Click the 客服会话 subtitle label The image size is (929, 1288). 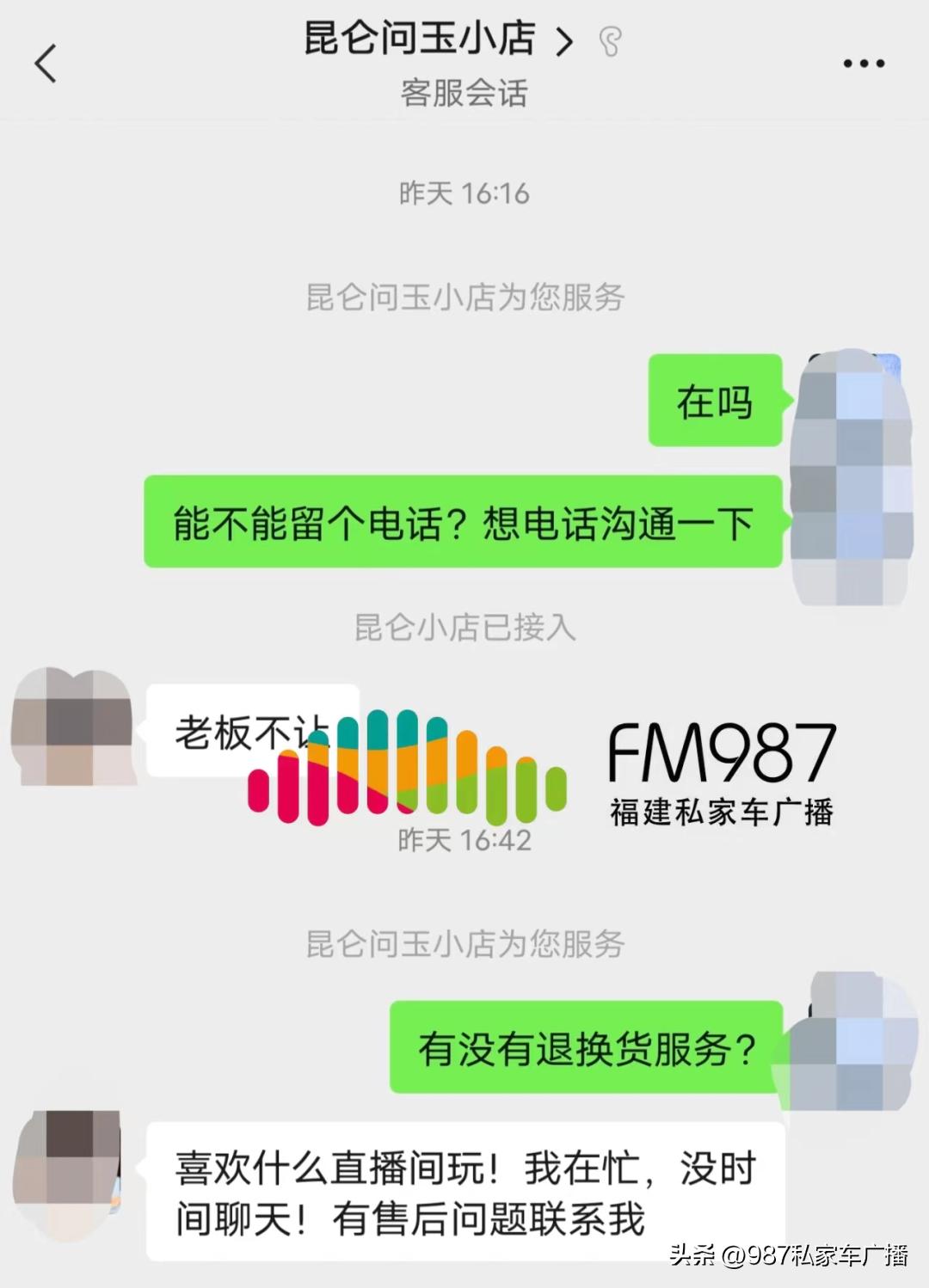click(x=464, y=95)
